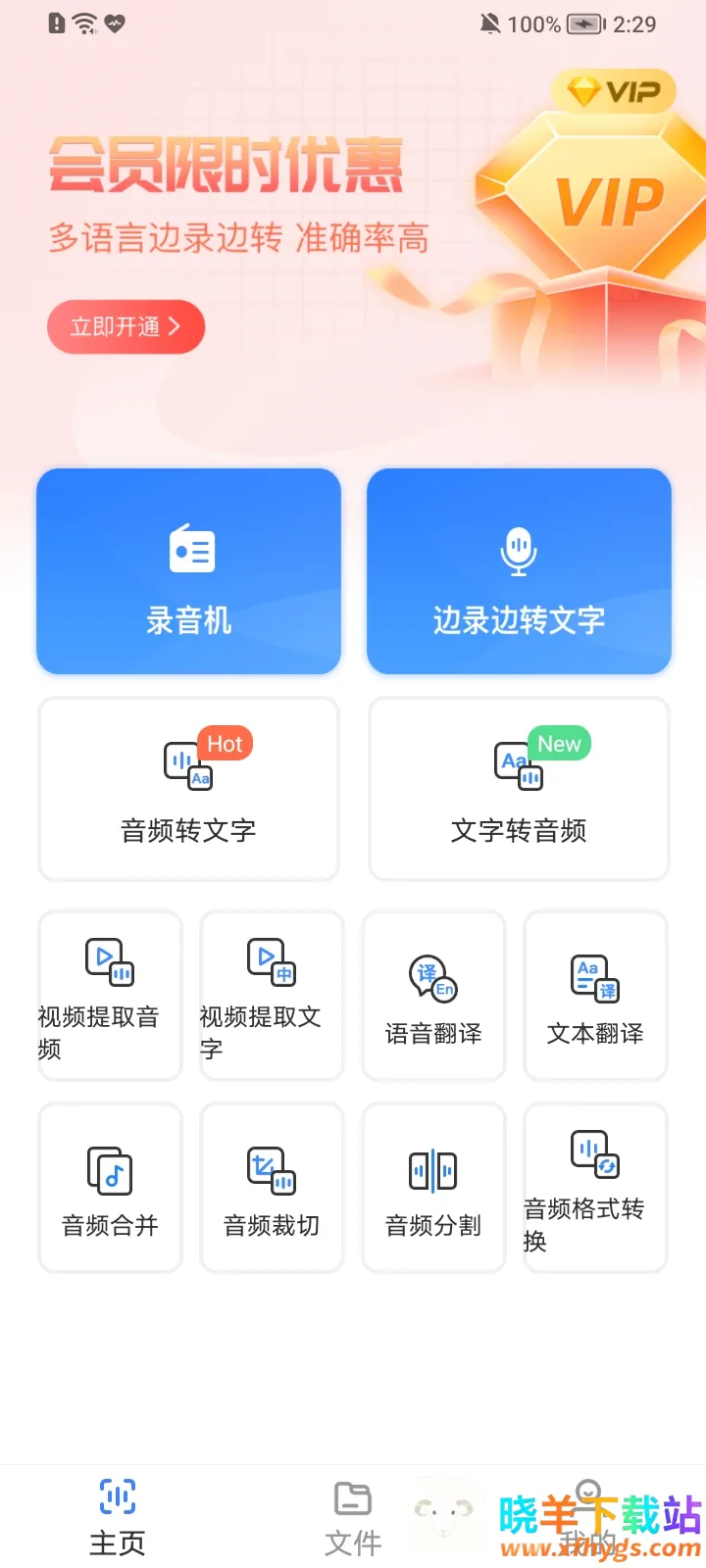This screenshot has height=1568, width=706.
Task: Open the VIP badge at top
Action: pyautogui.click(x=614, y=92)
